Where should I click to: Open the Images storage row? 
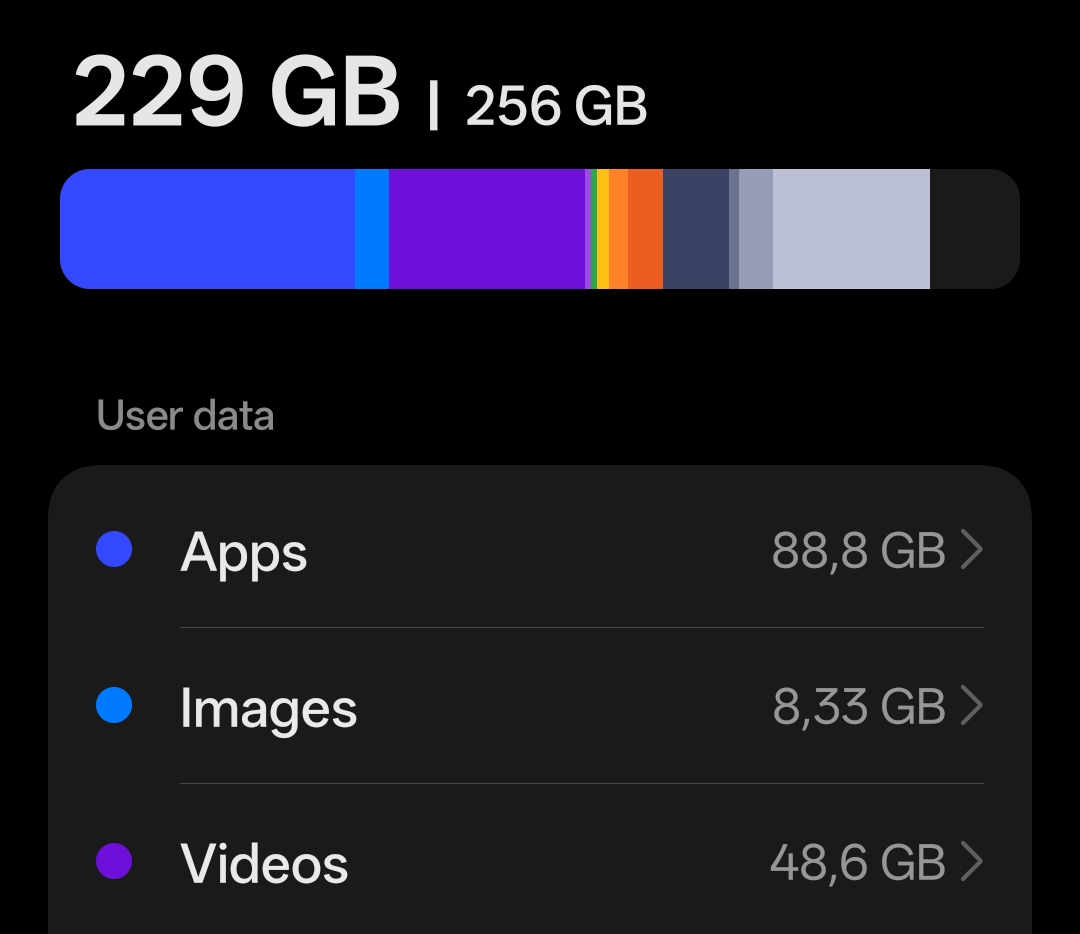point(540,707)
